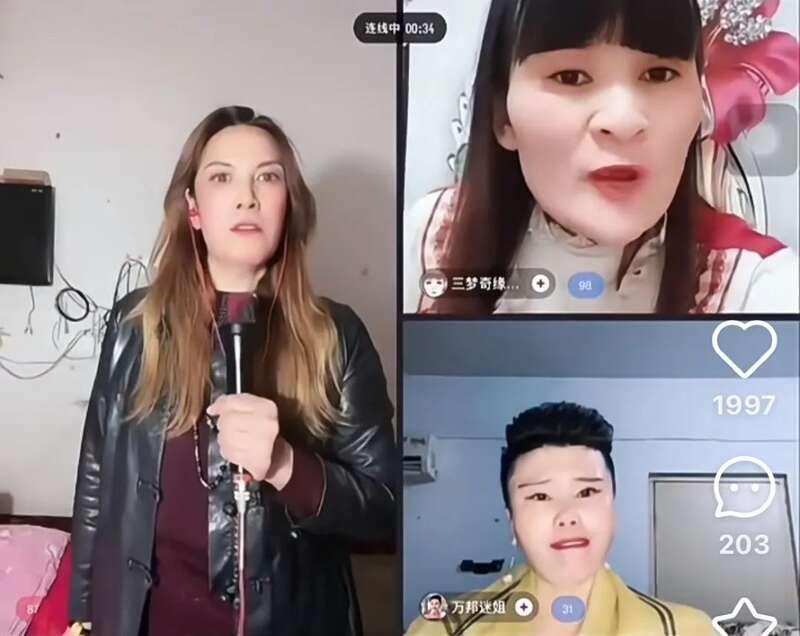This screenshot has width=800, height=636.
Task: Follow 三梦奇缘 with the plus button
Action: pyautogui.click(x=541, y=284)
